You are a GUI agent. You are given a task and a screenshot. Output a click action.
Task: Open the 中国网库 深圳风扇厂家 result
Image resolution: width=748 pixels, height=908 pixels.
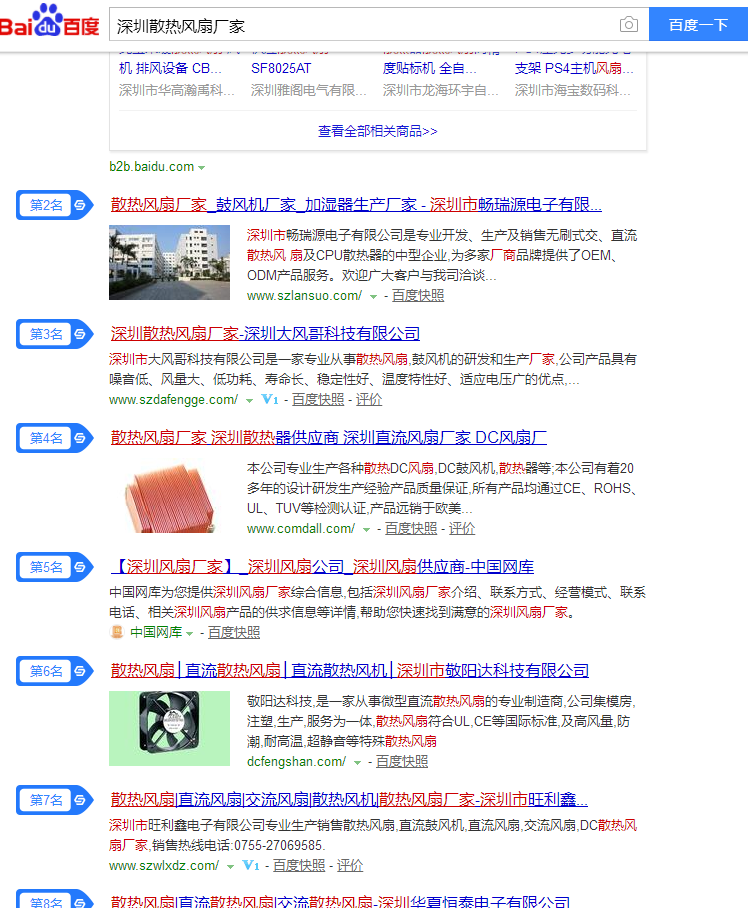[x=321, y=566]
